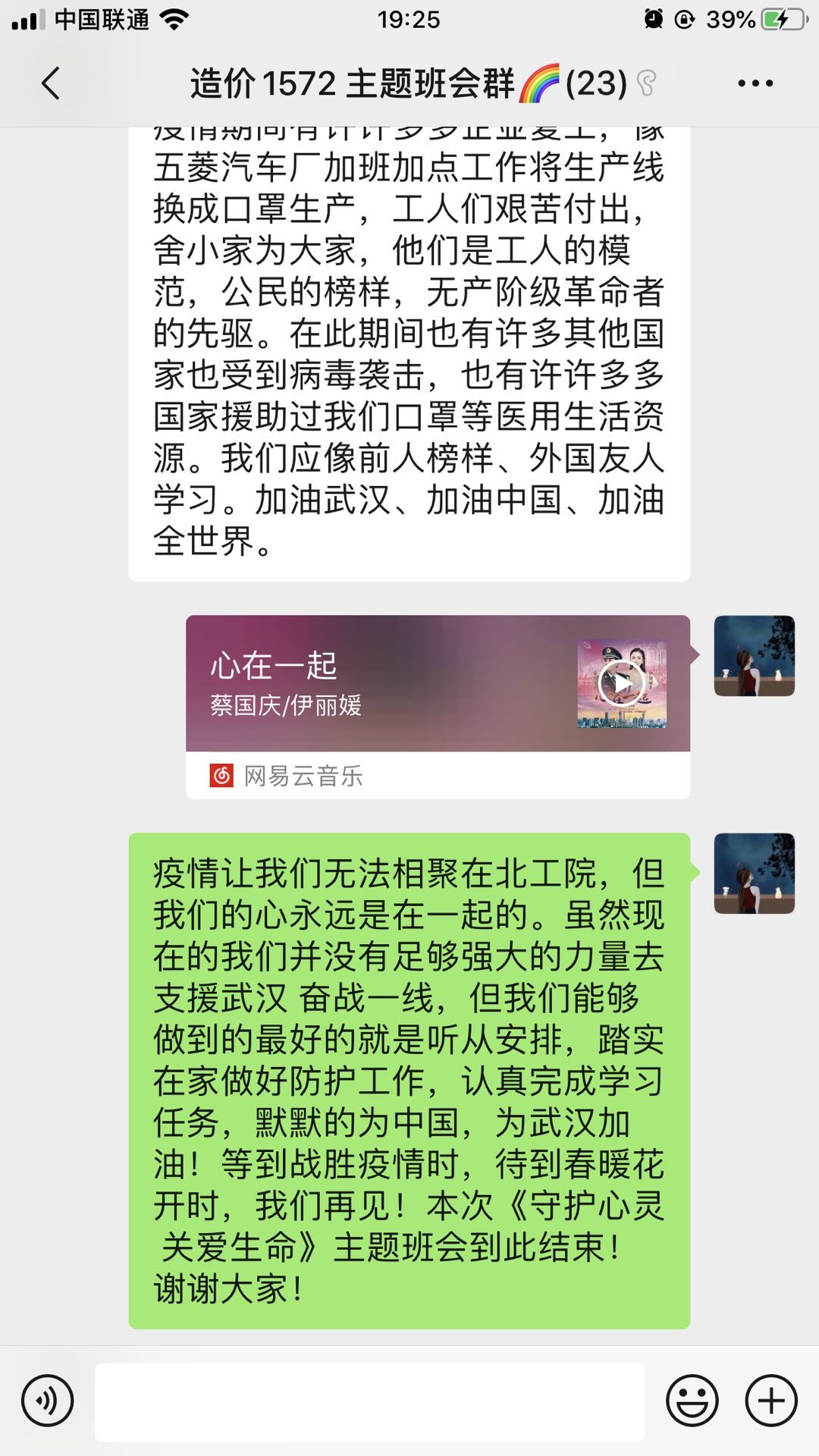Open avatar beside the green message
The height and width of the screenshot is (1456, 819).
click(x=754, y=874)
